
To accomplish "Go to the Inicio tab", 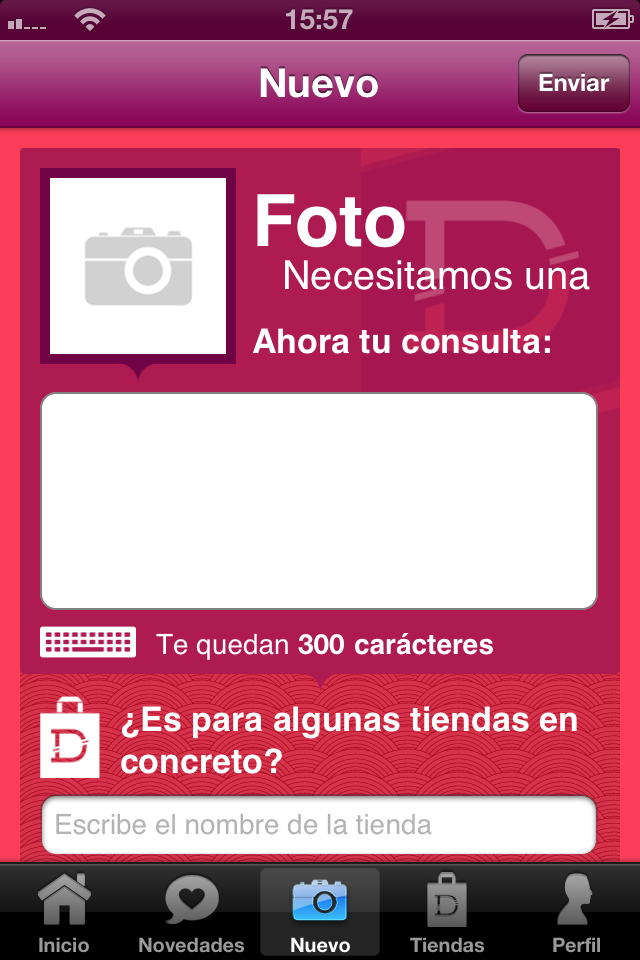I will 64,913.
